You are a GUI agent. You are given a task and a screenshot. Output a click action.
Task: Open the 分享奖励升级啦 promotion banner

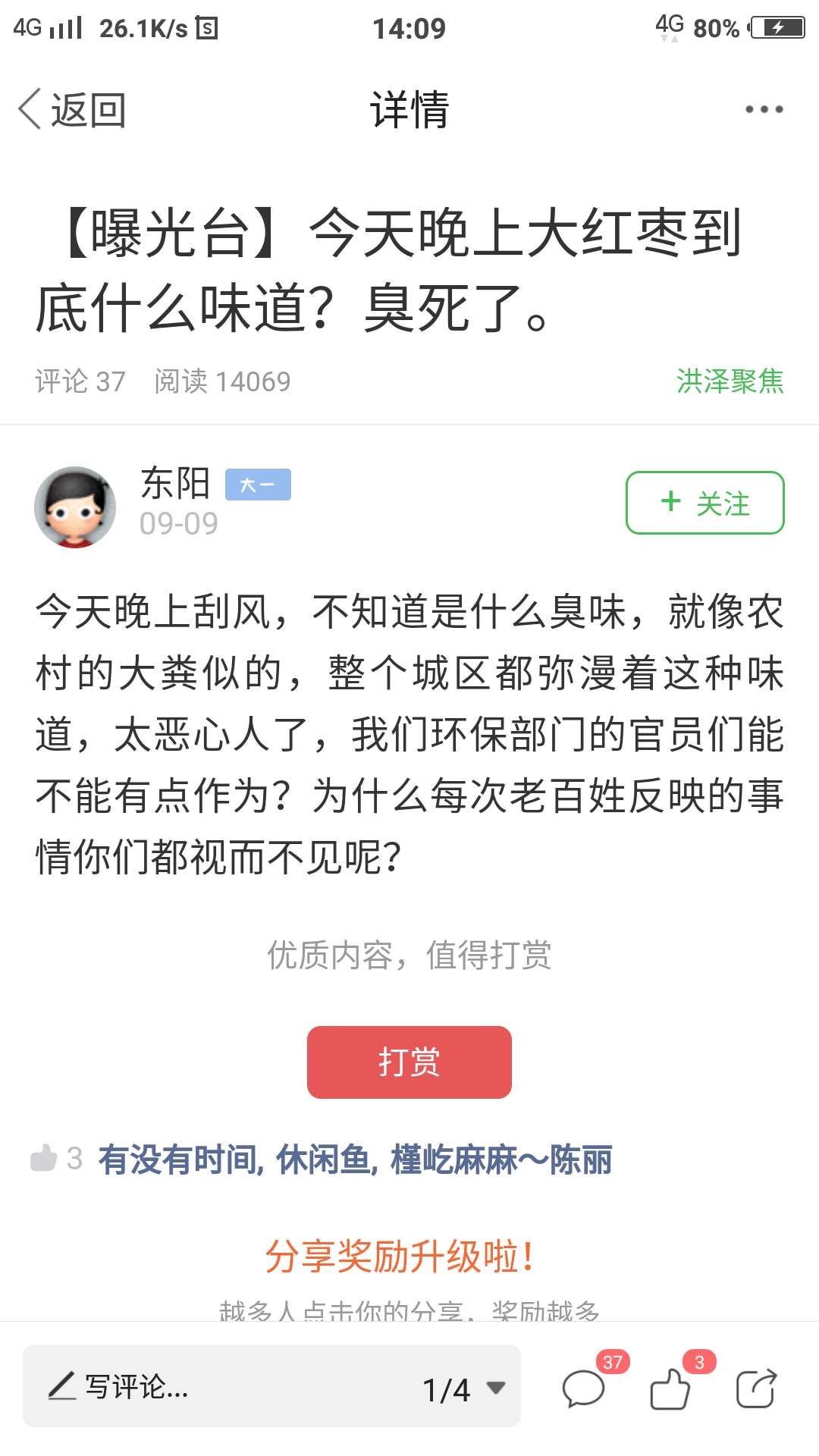point(400,1257)
